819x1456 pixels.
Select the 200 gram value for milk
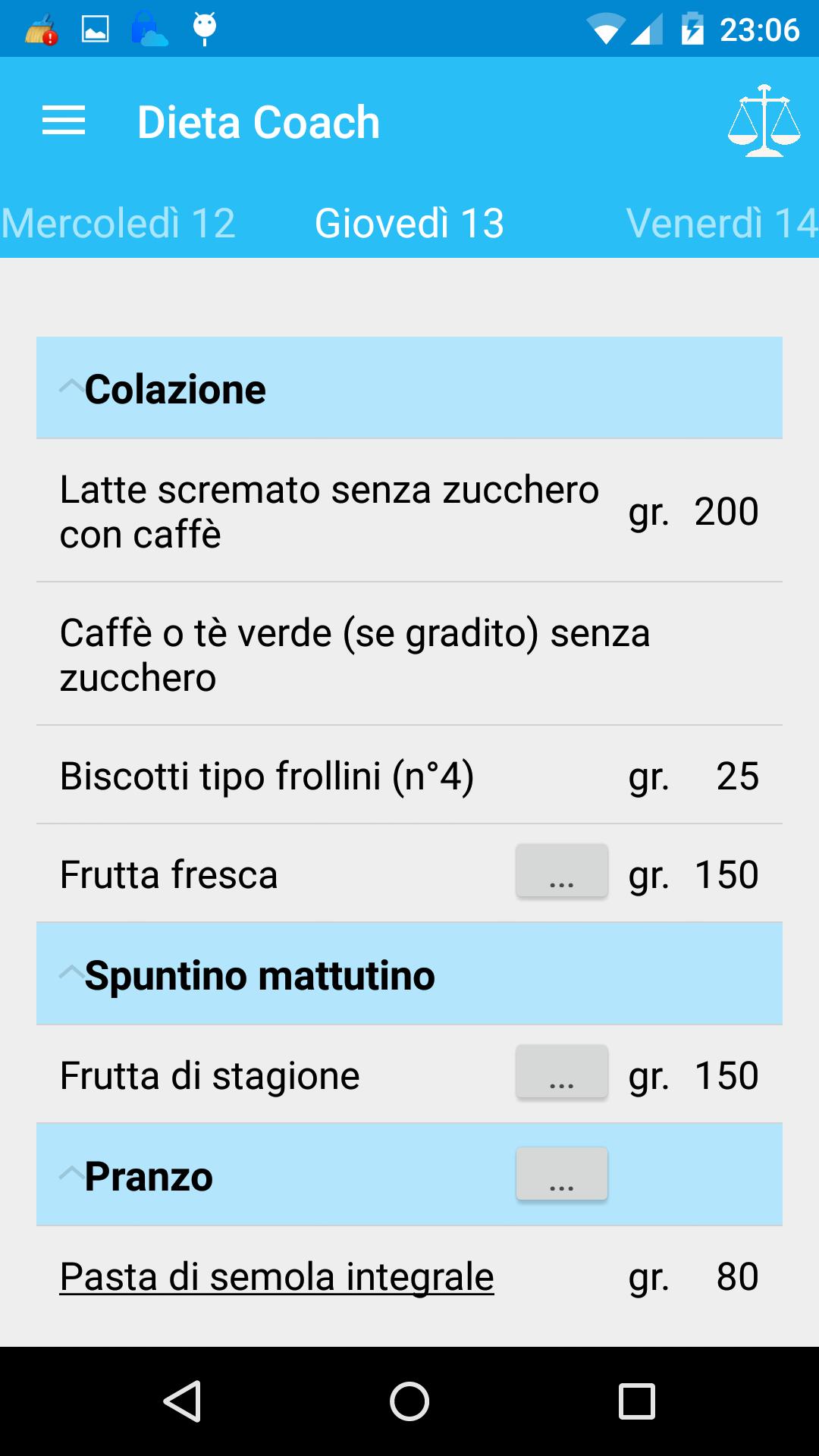click(x=726, y=512)
